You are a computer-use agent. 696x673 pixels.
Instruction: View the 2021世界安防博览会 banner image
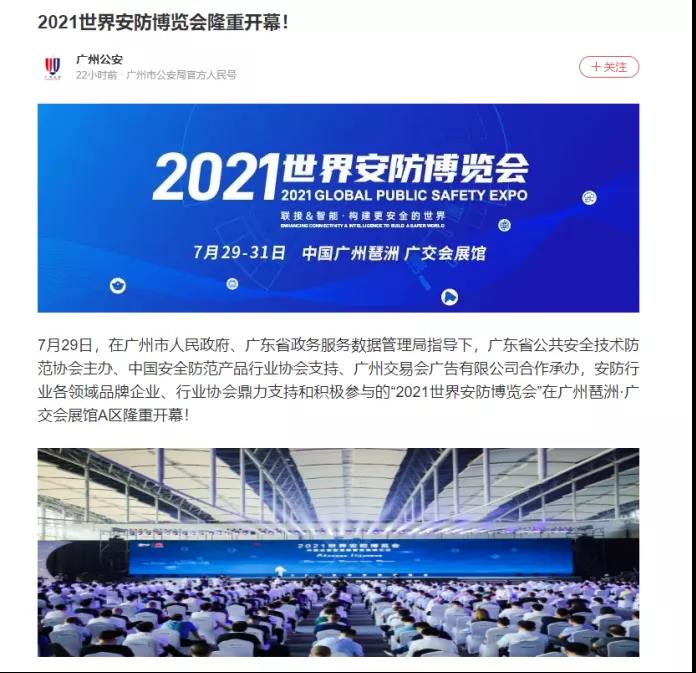coord(338,208)
